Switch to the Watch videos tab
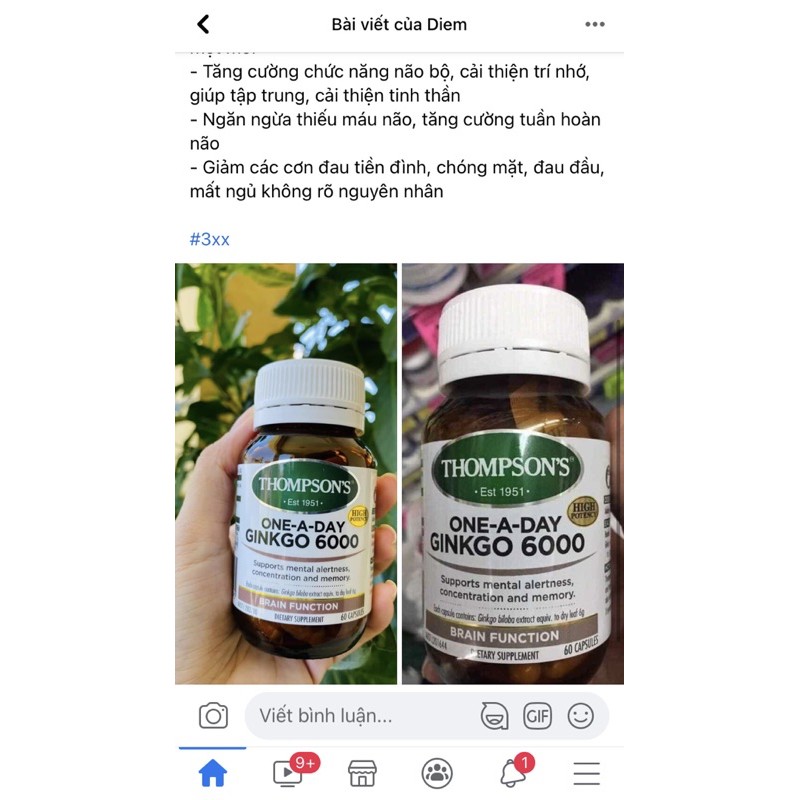This screenshot has width=800, height=800. pyautogui.click(x=288, y=773)
